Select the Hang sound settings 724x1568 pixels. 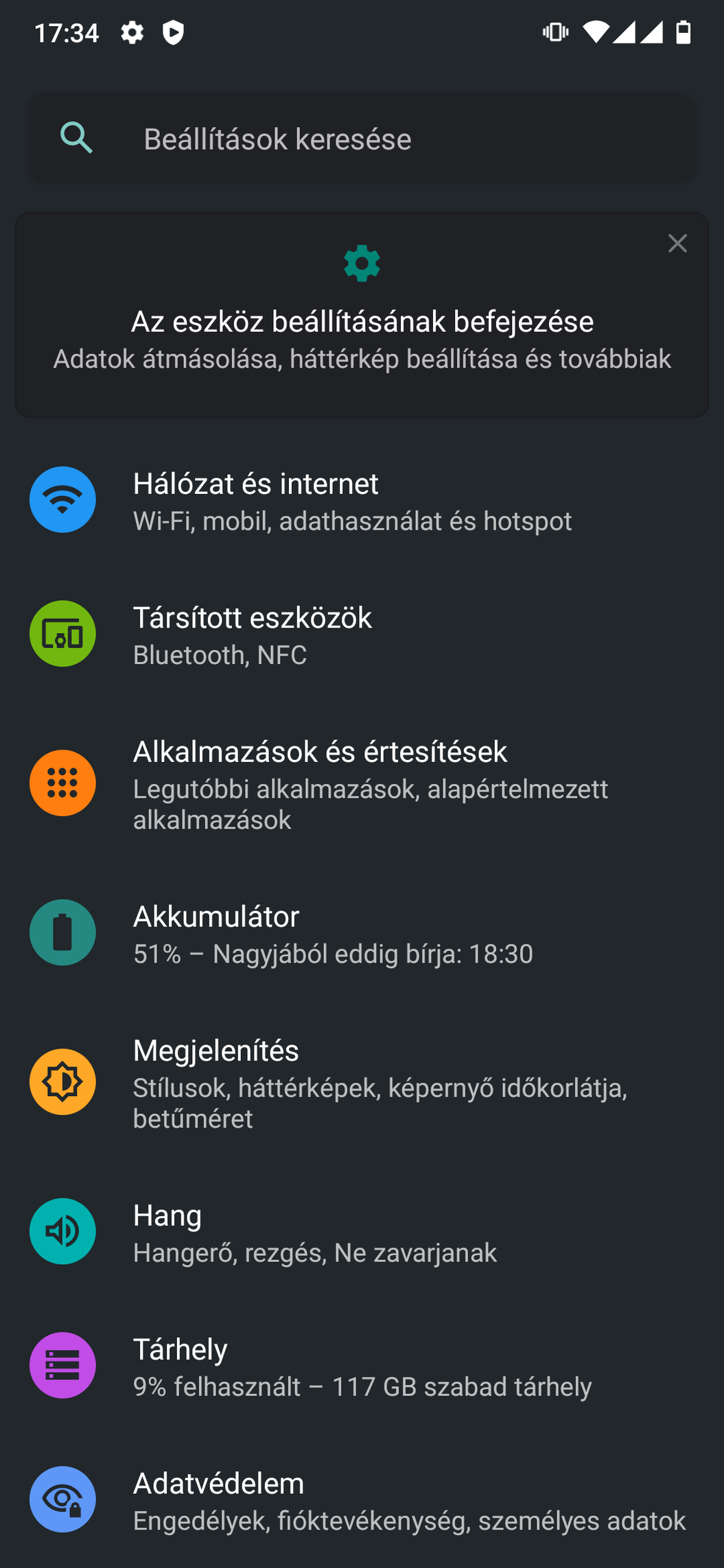pos(362,1232)
